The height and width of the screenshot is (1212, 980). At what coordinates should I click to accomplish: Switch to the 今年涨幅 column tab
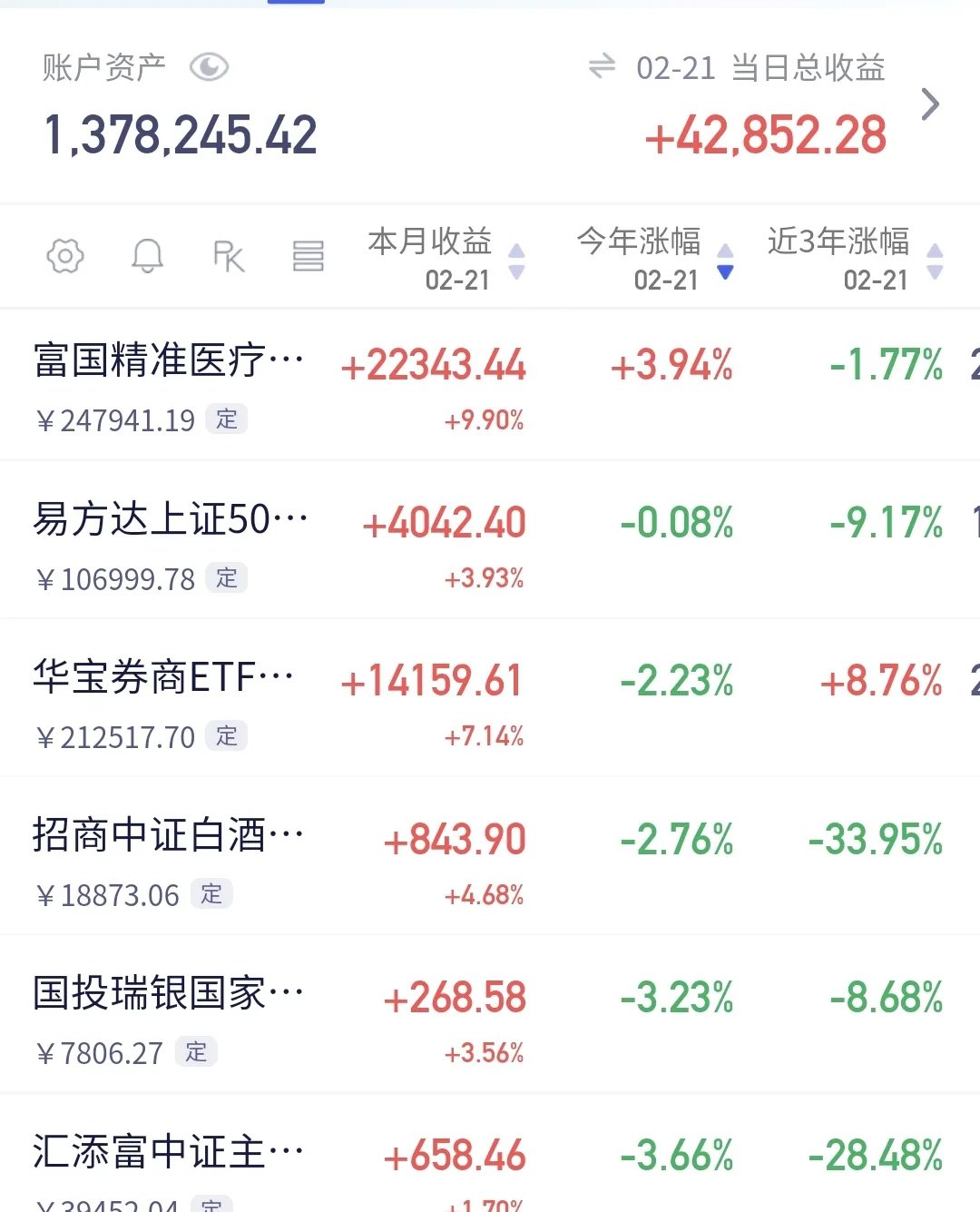coord(641,243)
